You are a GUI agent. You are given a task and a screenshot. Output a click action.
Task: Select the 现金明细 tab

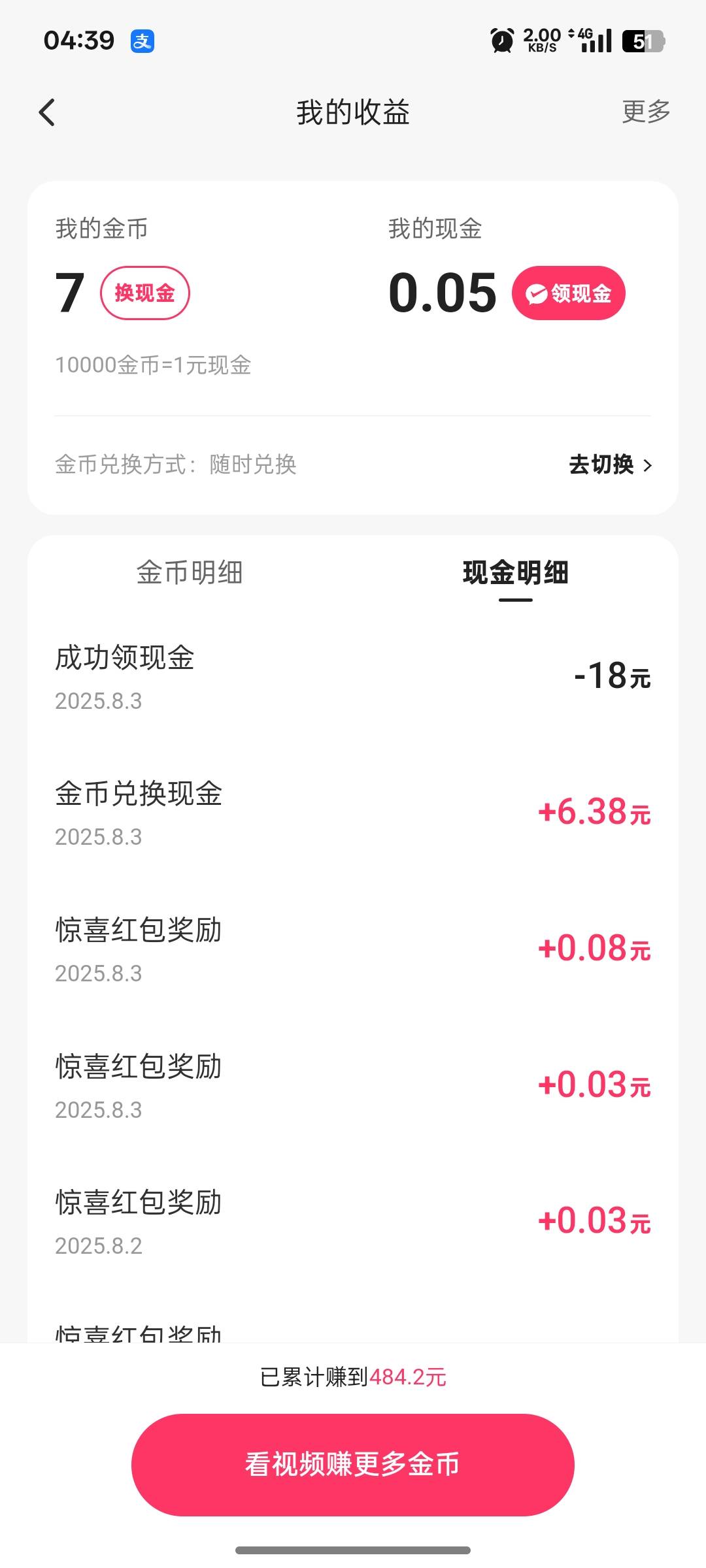[x=516, y=573]
